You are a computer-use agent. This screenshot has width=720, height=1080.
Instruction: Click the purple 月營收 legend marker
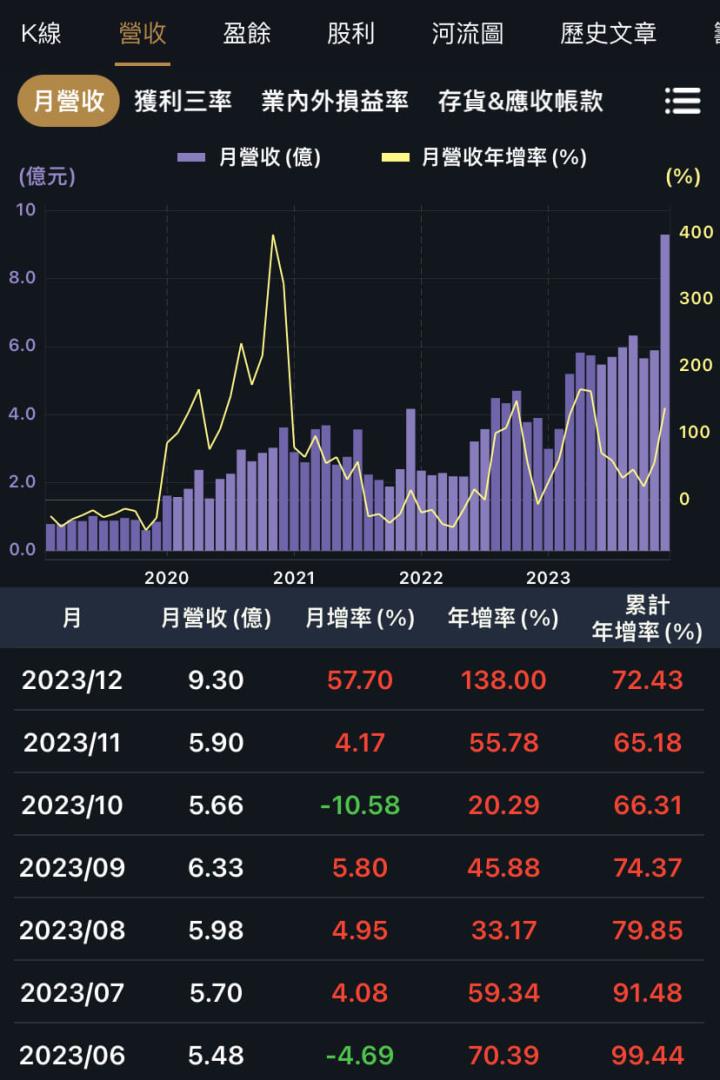point(193,156)
